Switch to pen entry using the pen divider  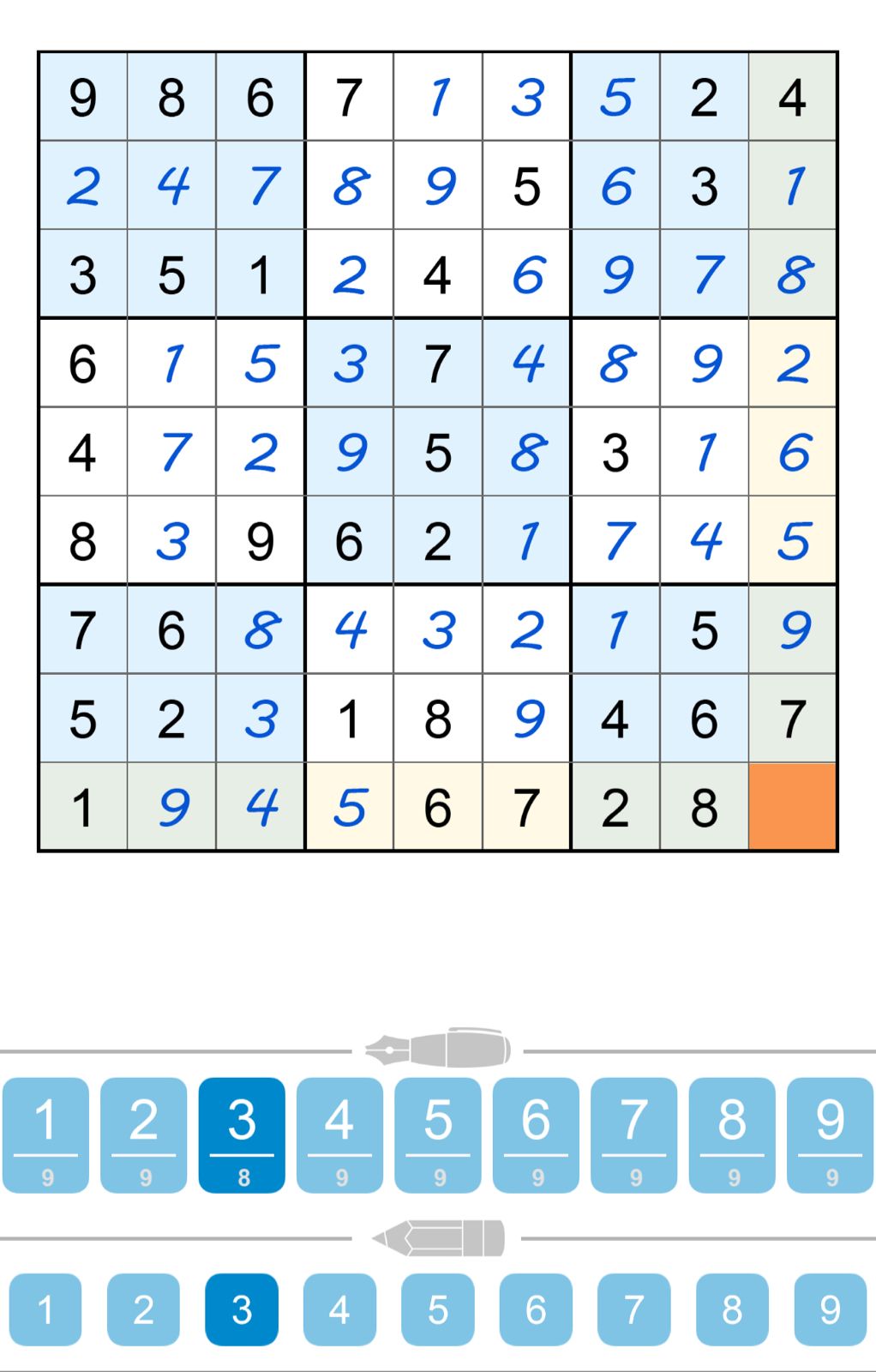coord(439,1048)
